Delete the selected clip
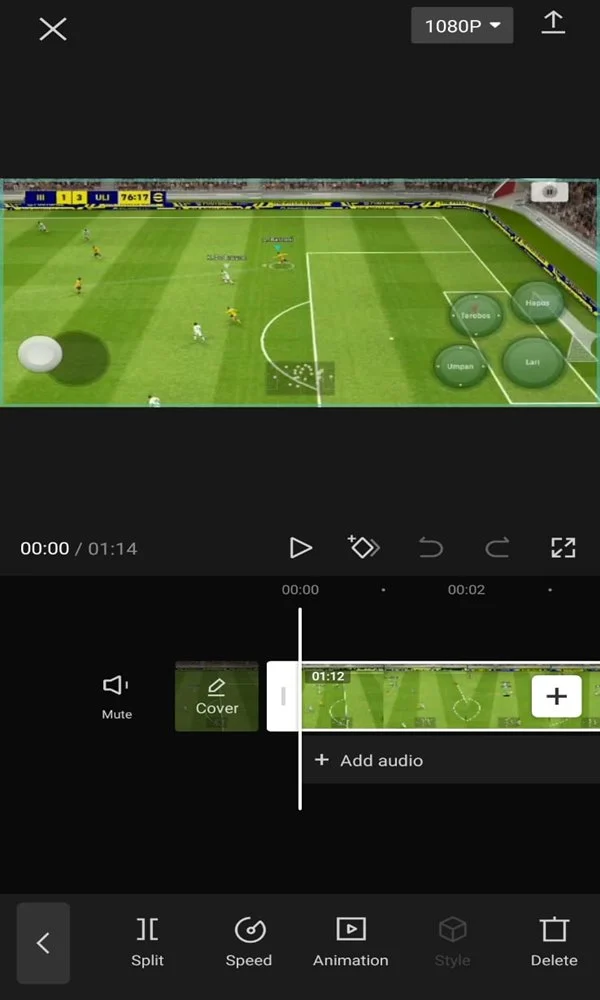Screen dimensions: 600x1000 tap(553, 942)
